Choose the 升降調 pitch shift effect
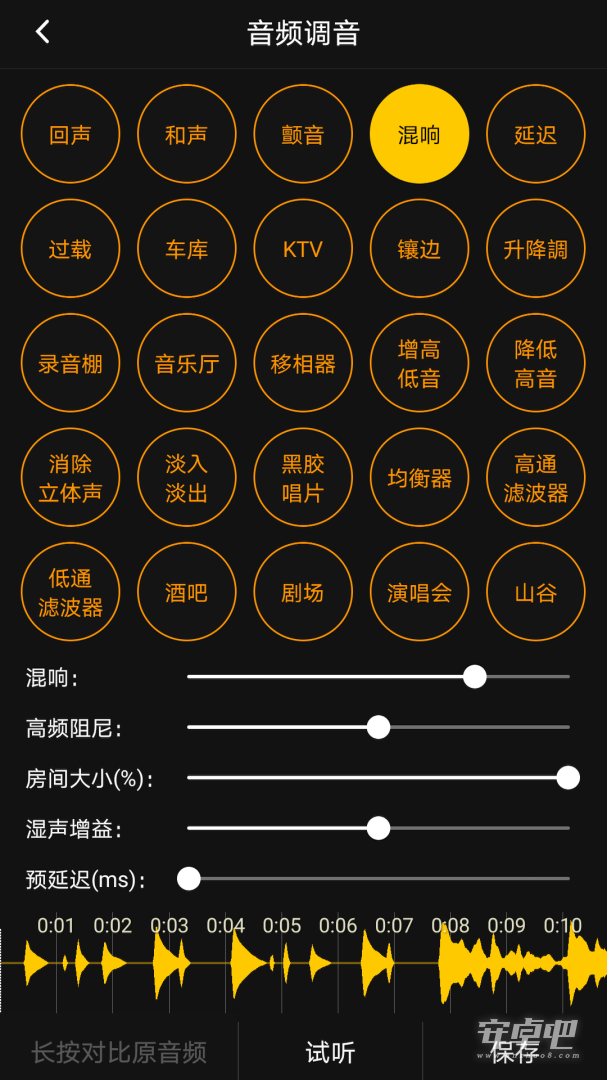Image resolution: width=607 pixels, height=1080 pixels. coord(536,249)
